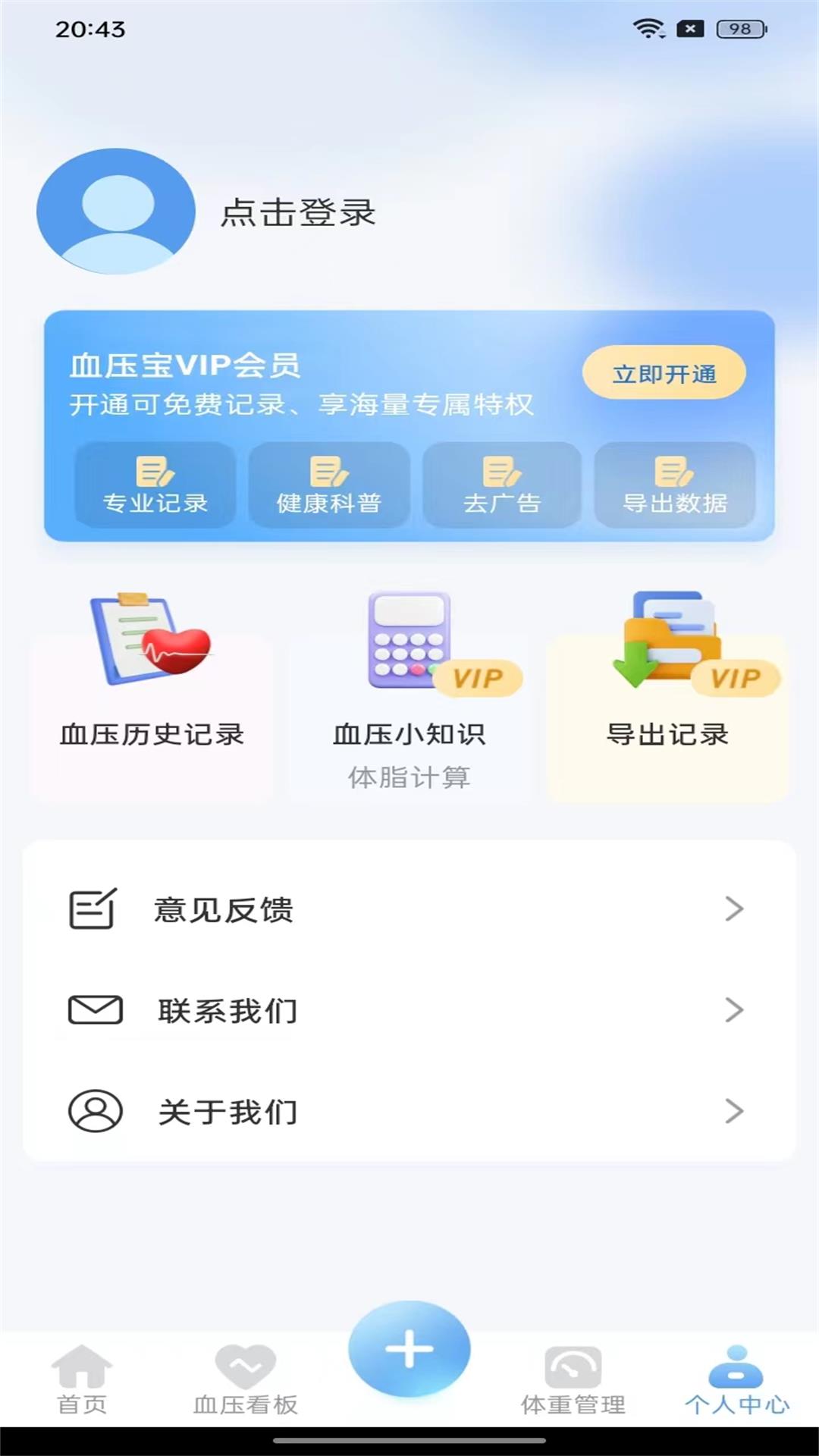Screen dimensions: 819x1456
Task: Open the 关于我们 person icon
Action: pyautogui.click(x=93, y=1112)
